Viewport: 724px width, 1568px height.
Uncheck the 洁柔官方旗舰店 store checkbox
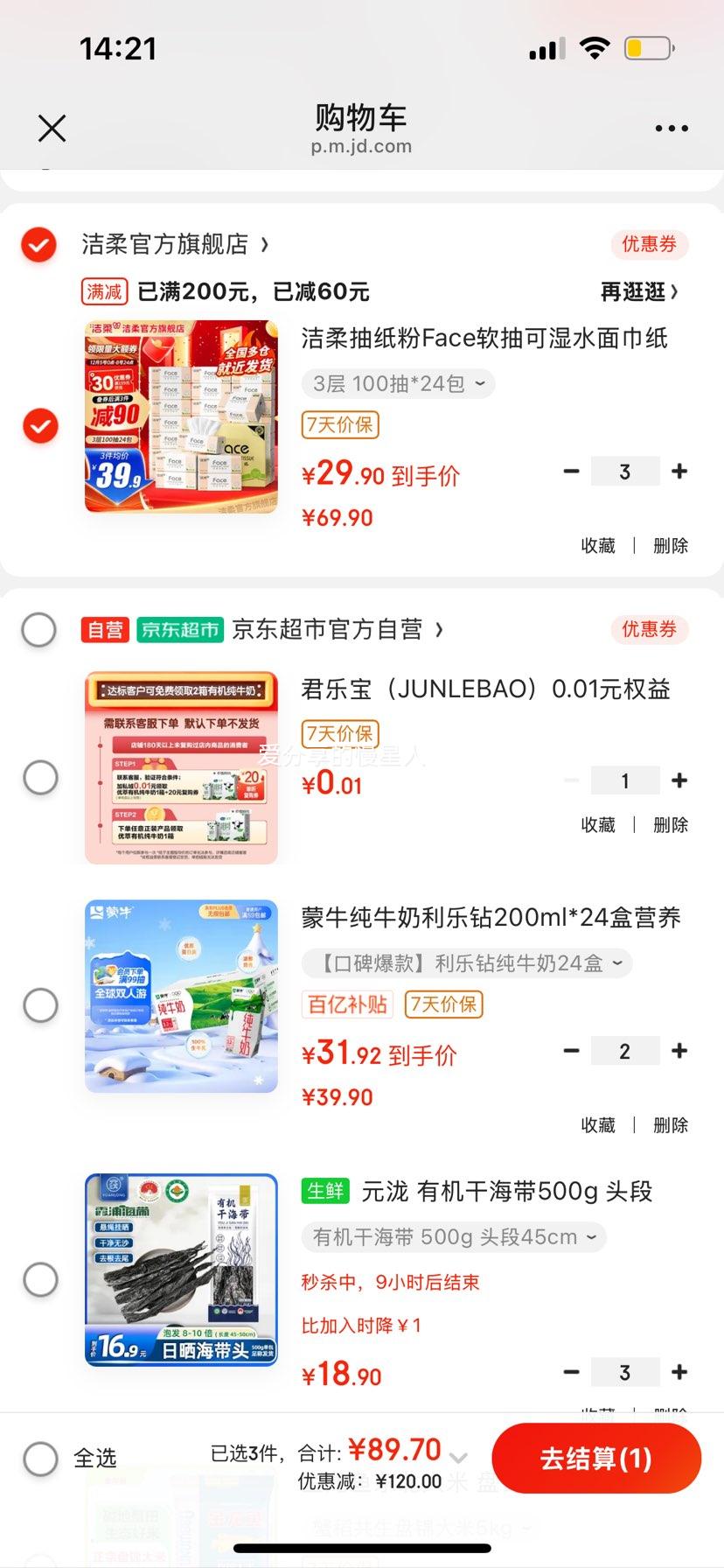(39, 245)
